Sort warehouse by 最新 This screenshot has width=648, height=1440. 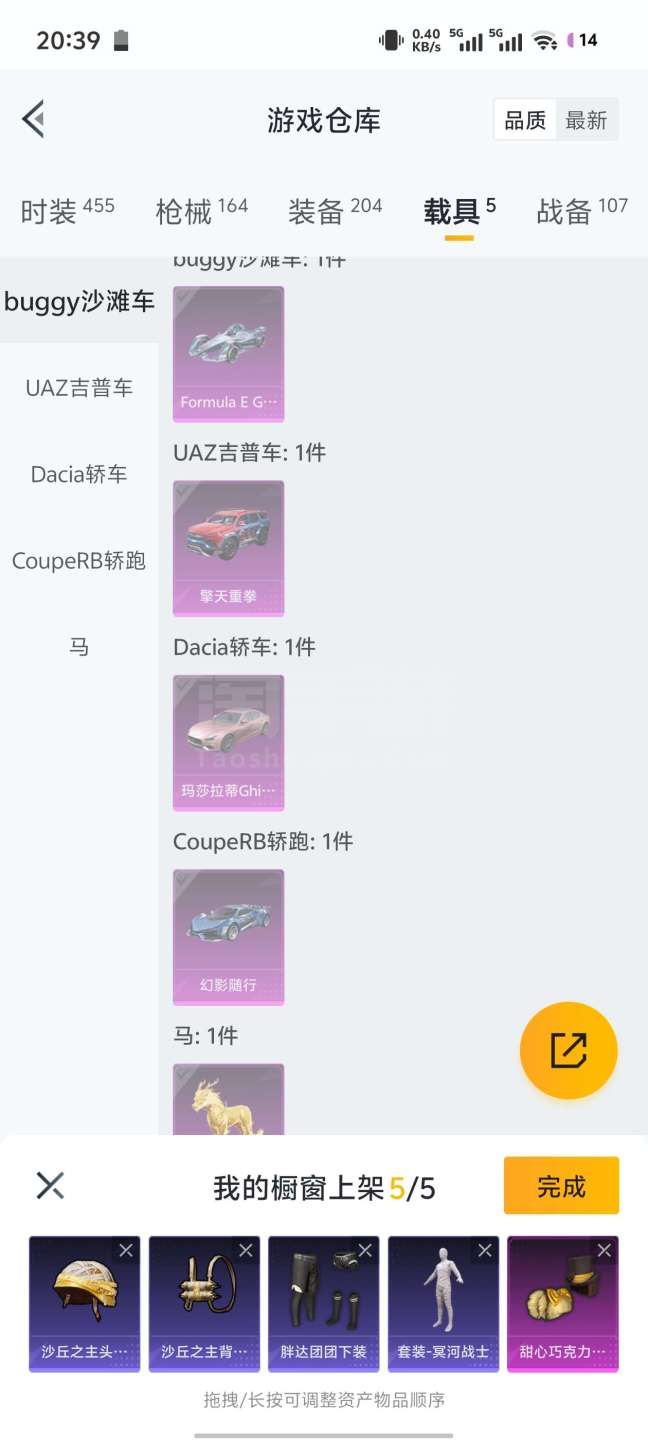click(x=586, y=121)
